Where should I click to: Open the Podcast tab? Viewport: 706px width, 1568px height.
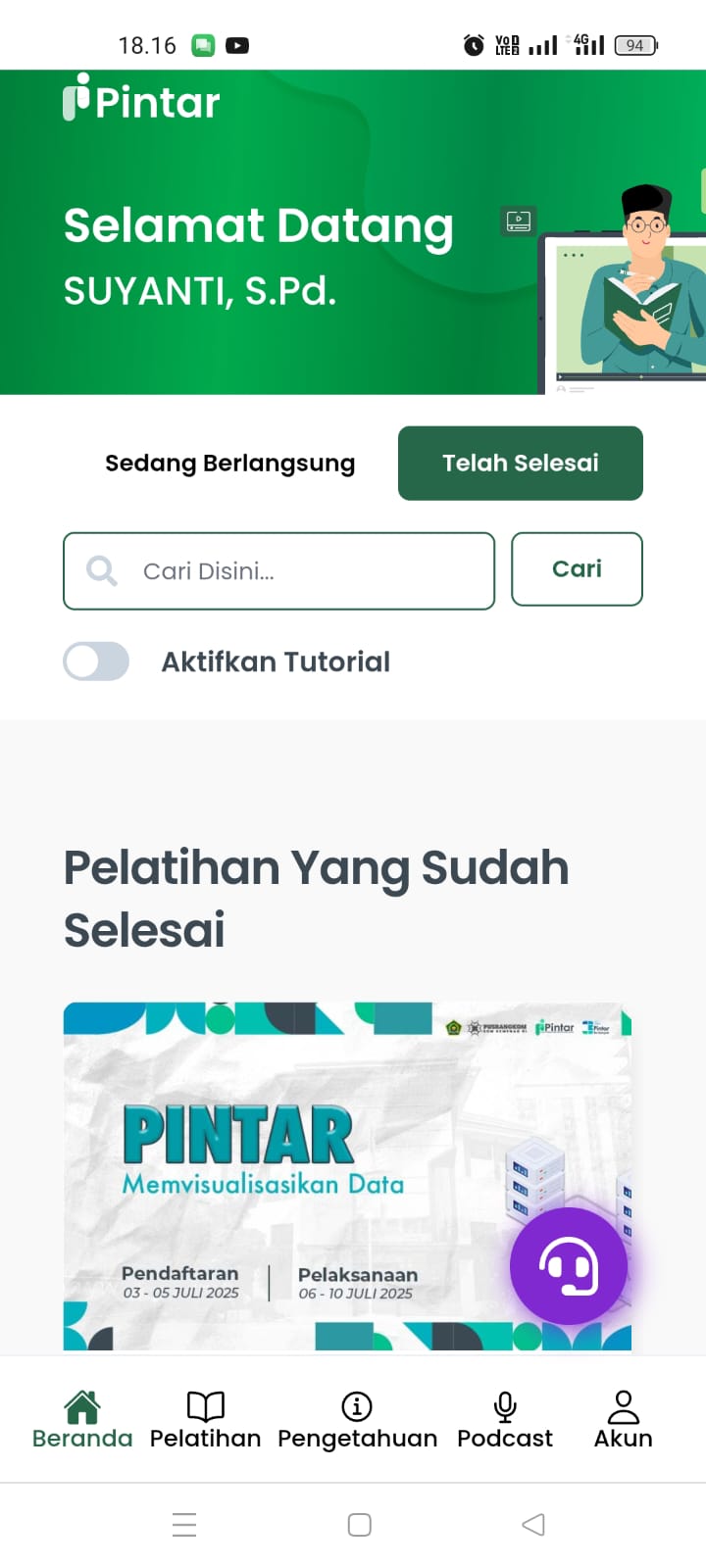pyautogui.click(x=505, y=1420)
